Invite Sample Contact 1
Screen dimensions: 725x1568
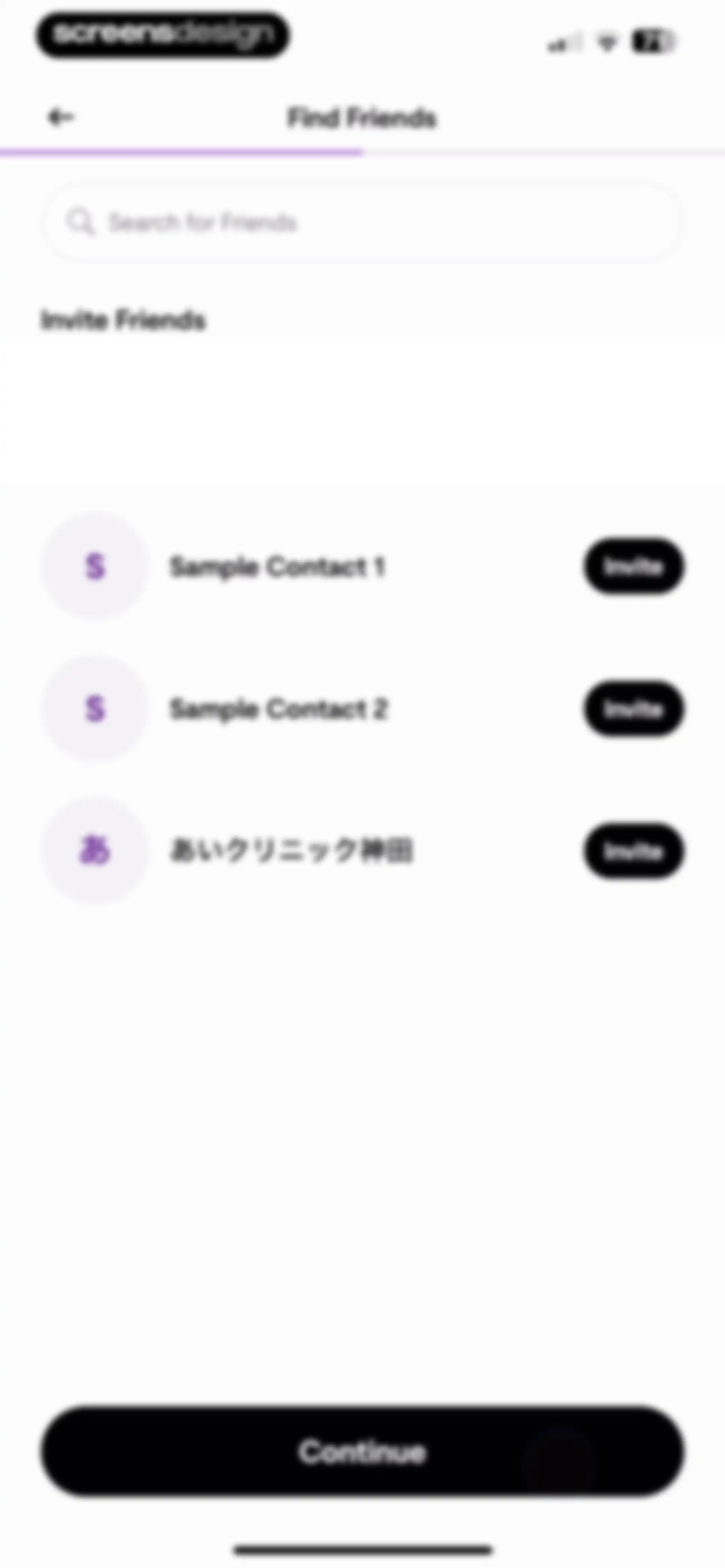coord(633,566)
